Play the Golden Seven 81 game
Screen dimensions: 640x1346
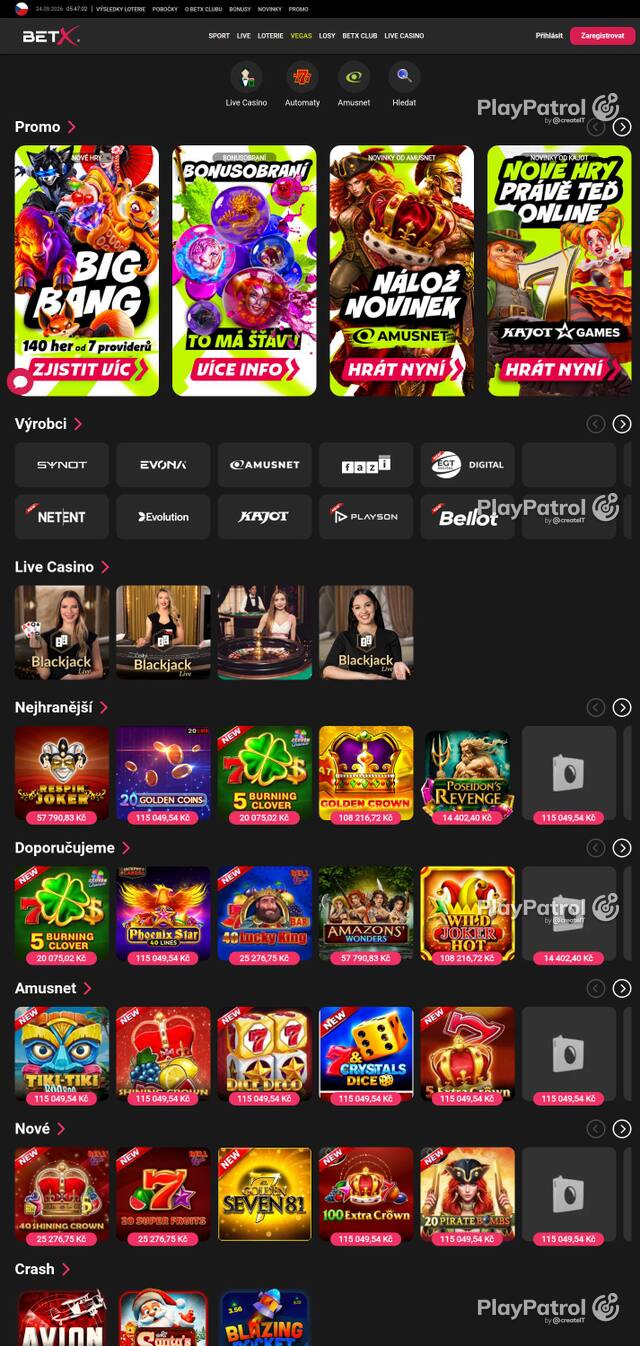pyautogui.click(x=264, y=1194)
